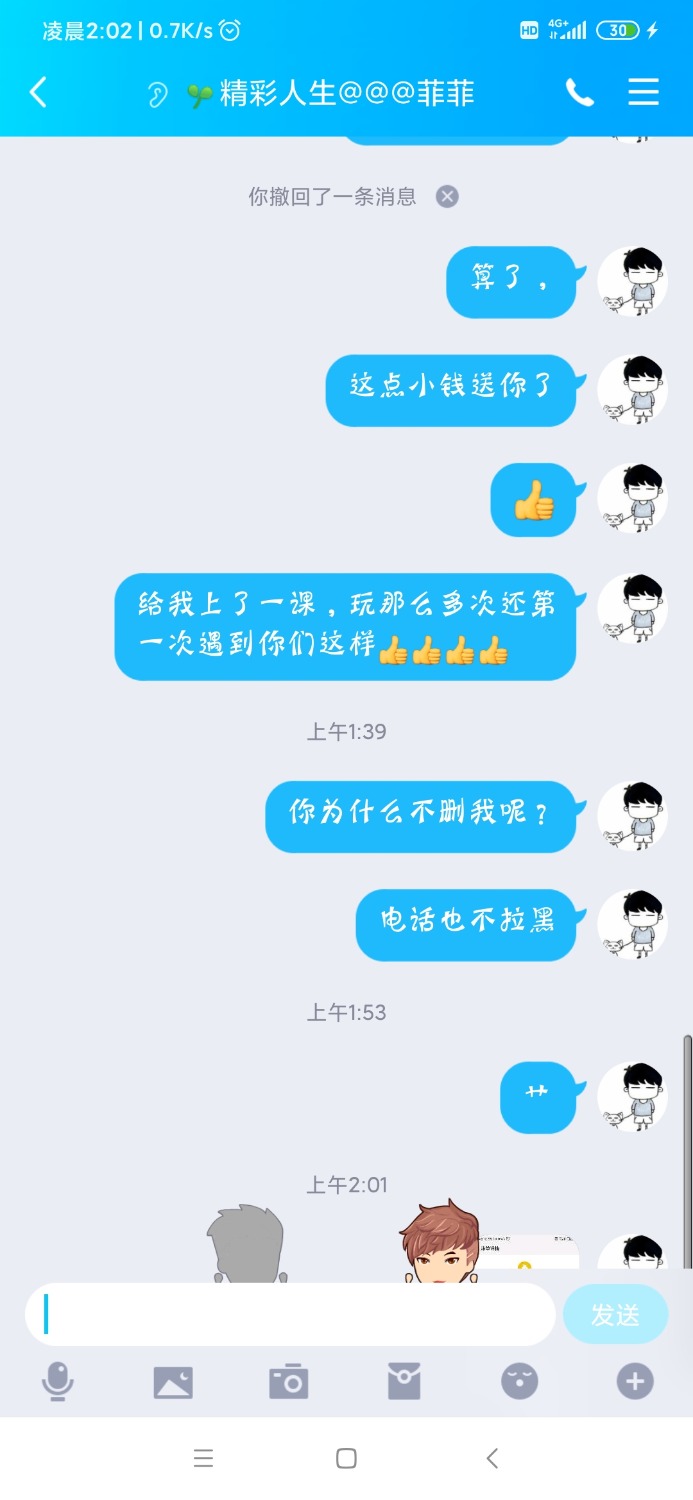693x1500 pixels.
Task: Open the camera to take a photo
Action: tap(289, 1382)
